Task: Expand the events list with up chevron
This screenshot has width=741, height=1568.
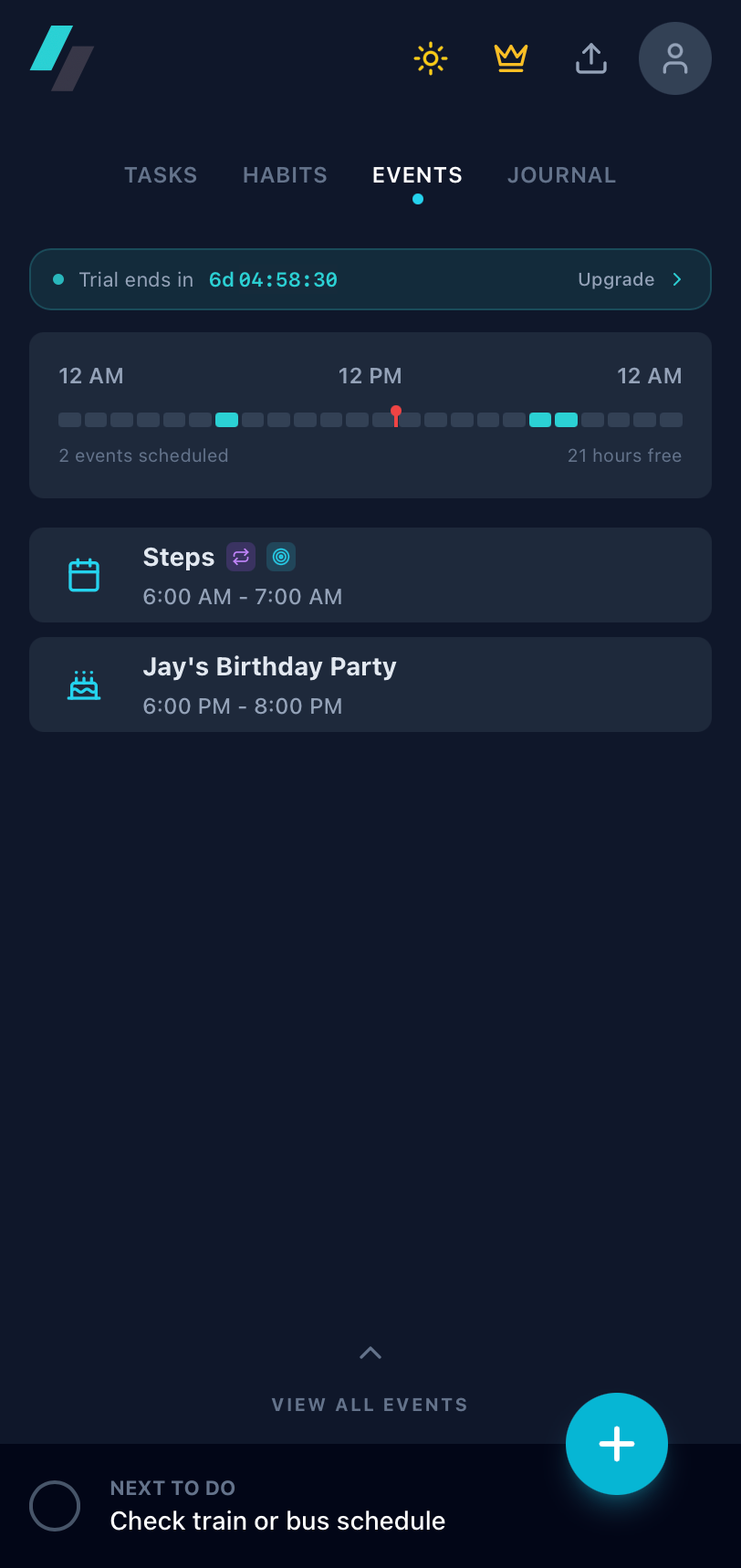Action: [370, 1354]
